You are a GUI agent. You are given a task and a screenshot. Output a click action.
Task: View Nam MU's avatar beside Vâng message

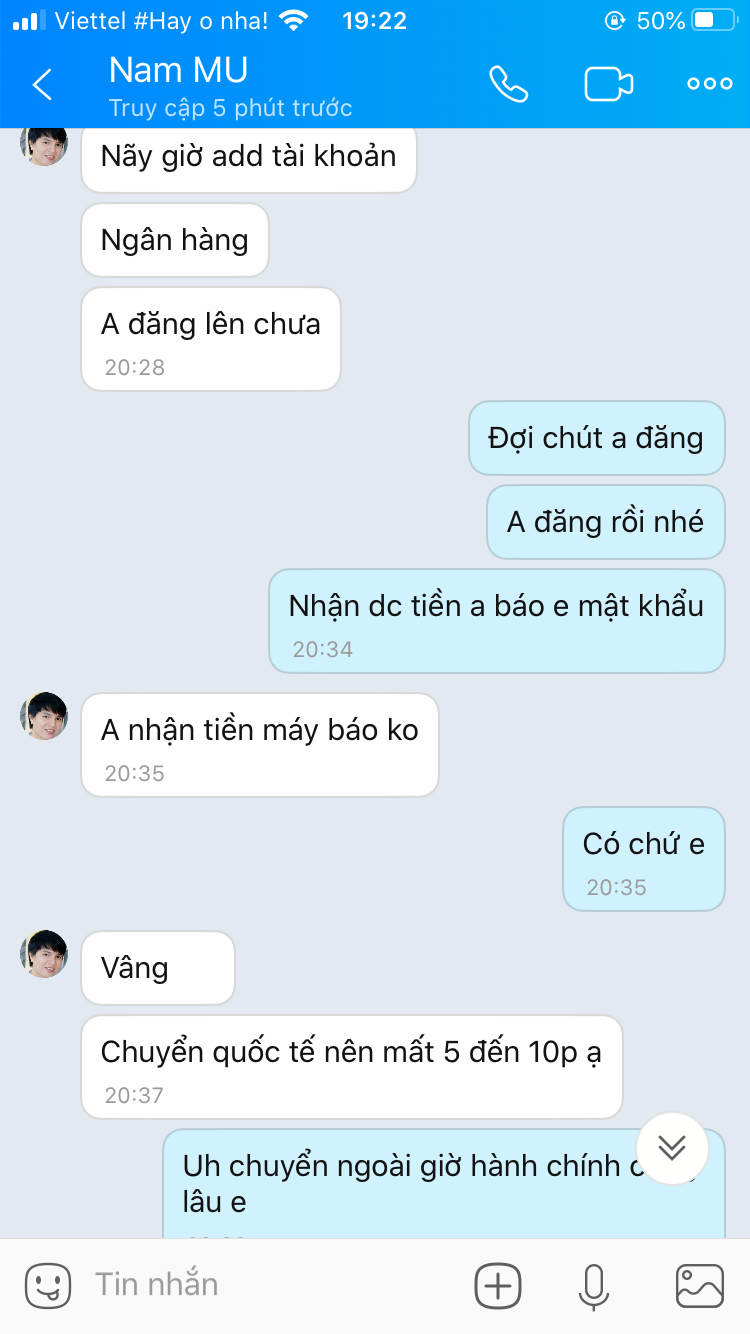coord(44,953)
